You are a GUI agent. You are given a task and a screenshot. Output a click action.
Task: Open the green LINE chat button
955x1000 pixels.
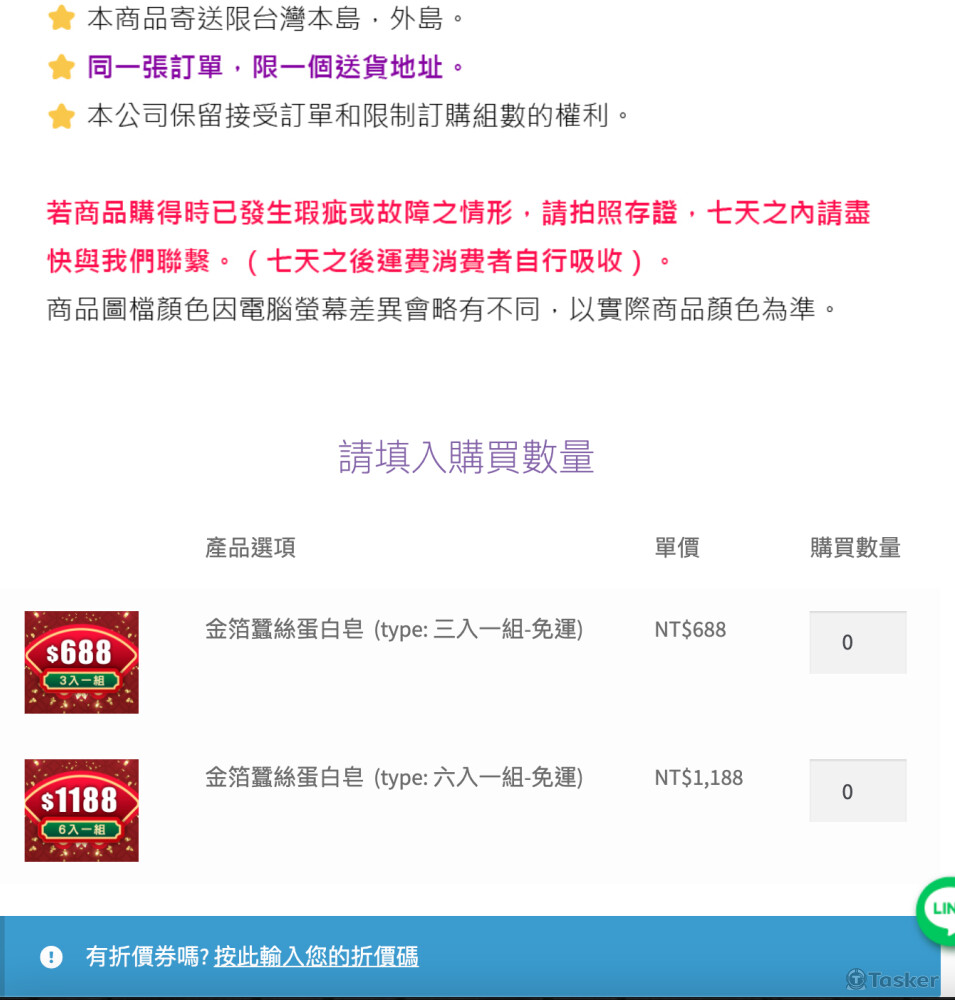(939, 908)
